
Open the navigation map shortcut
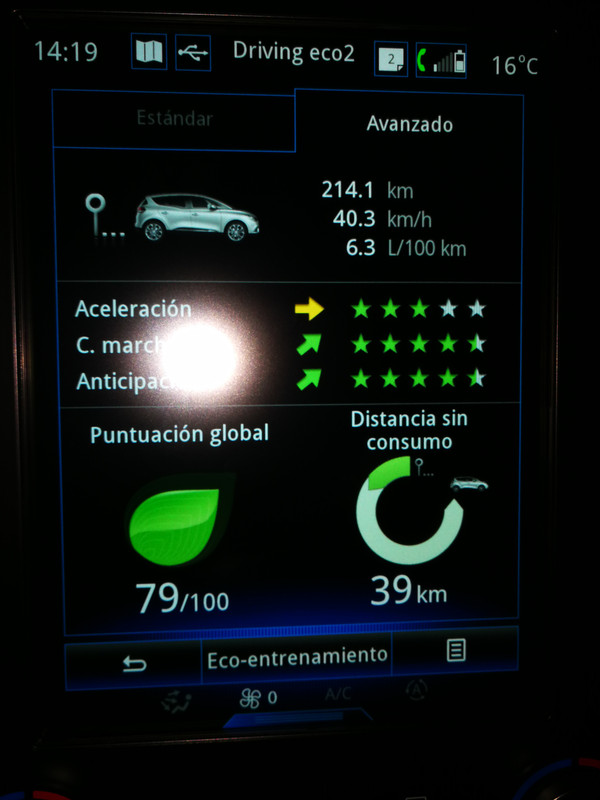click(x=149, y=53)
